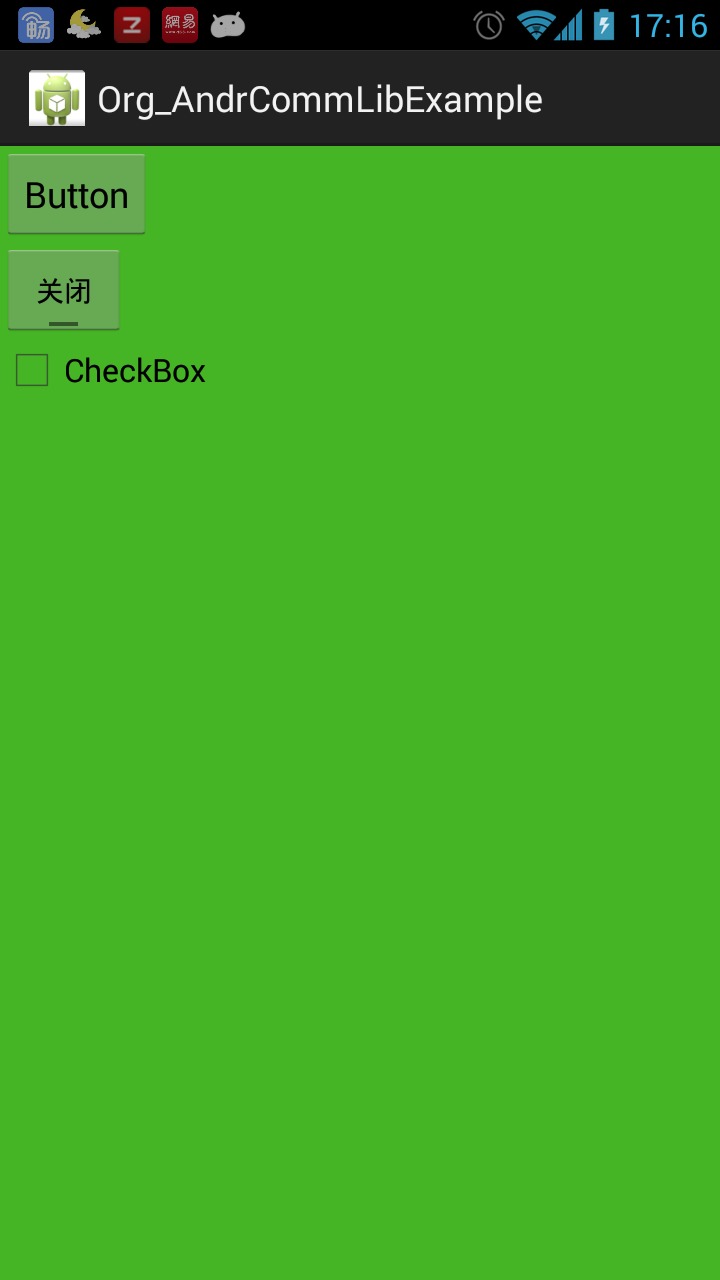Tap the Button button
The image size is (720, 1280).
77,194
